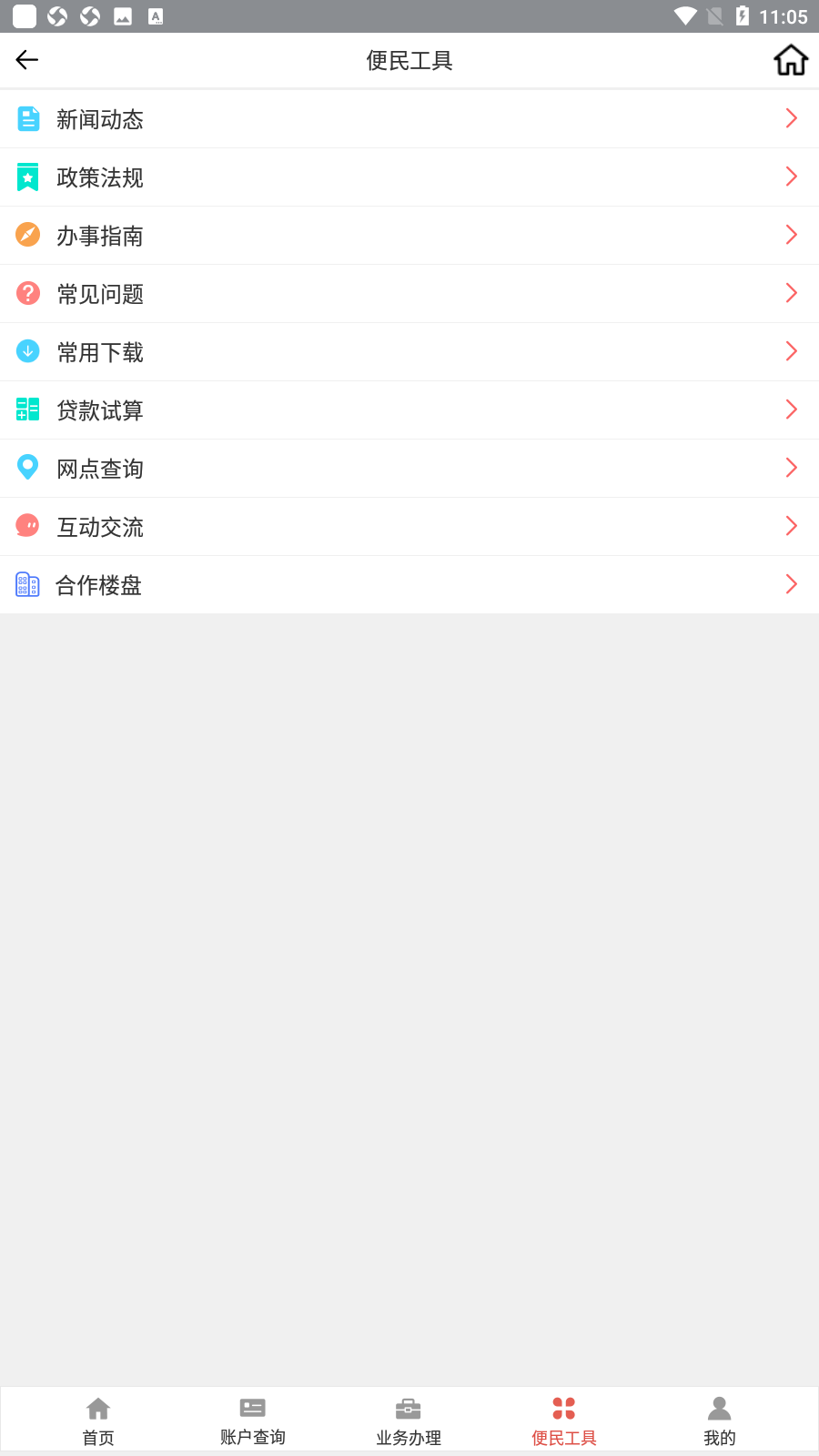819x1456 pixels.
Task: Tap the back arrow on the title bar
Action: (26, 59)
